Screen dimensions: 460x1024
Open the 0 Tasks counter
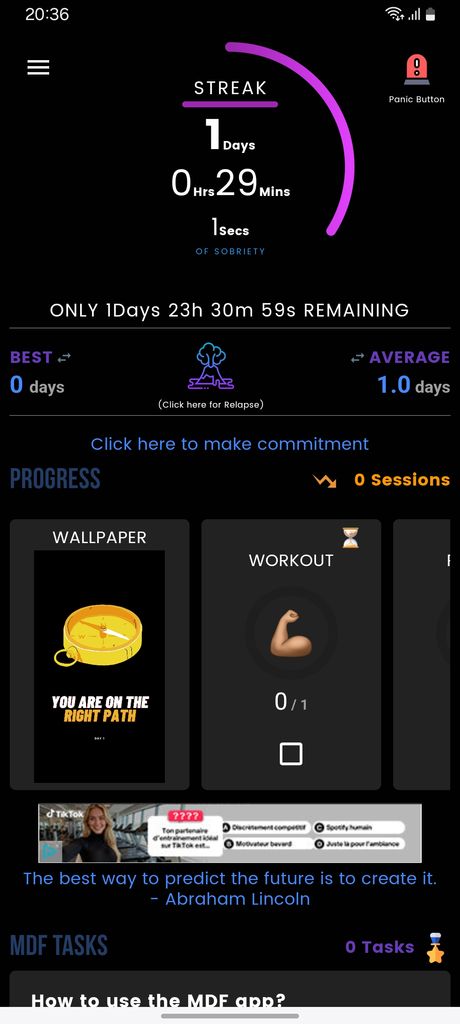point(395,947)
